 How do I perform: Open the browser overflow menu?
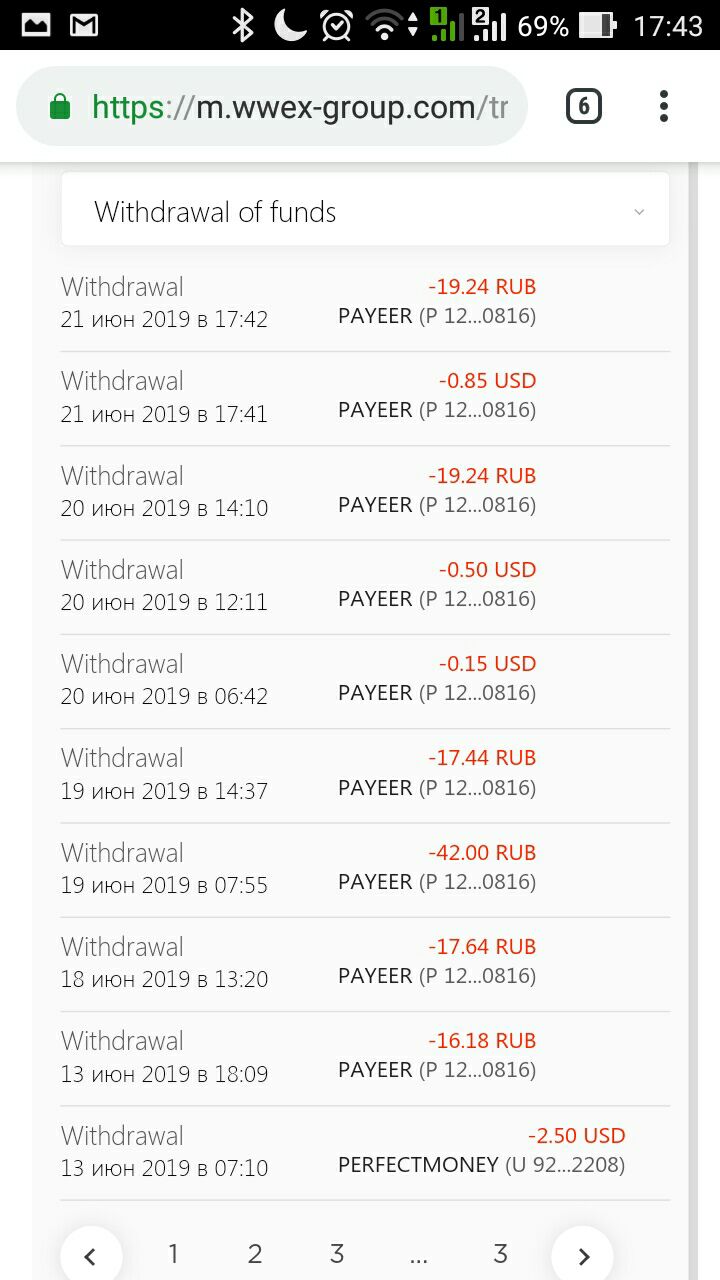point(664,106)
